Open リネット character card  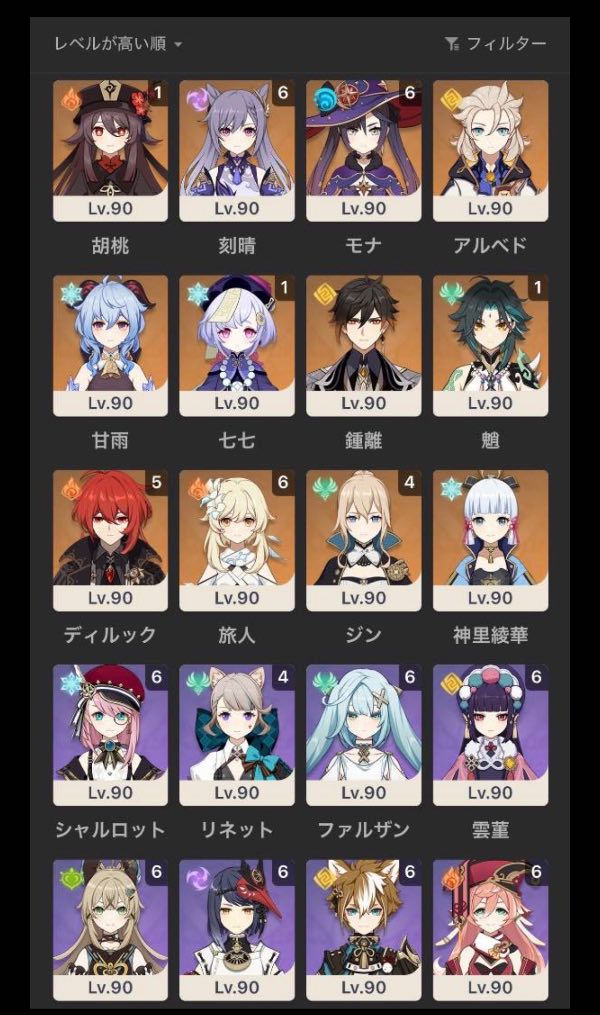click(237, 735)
